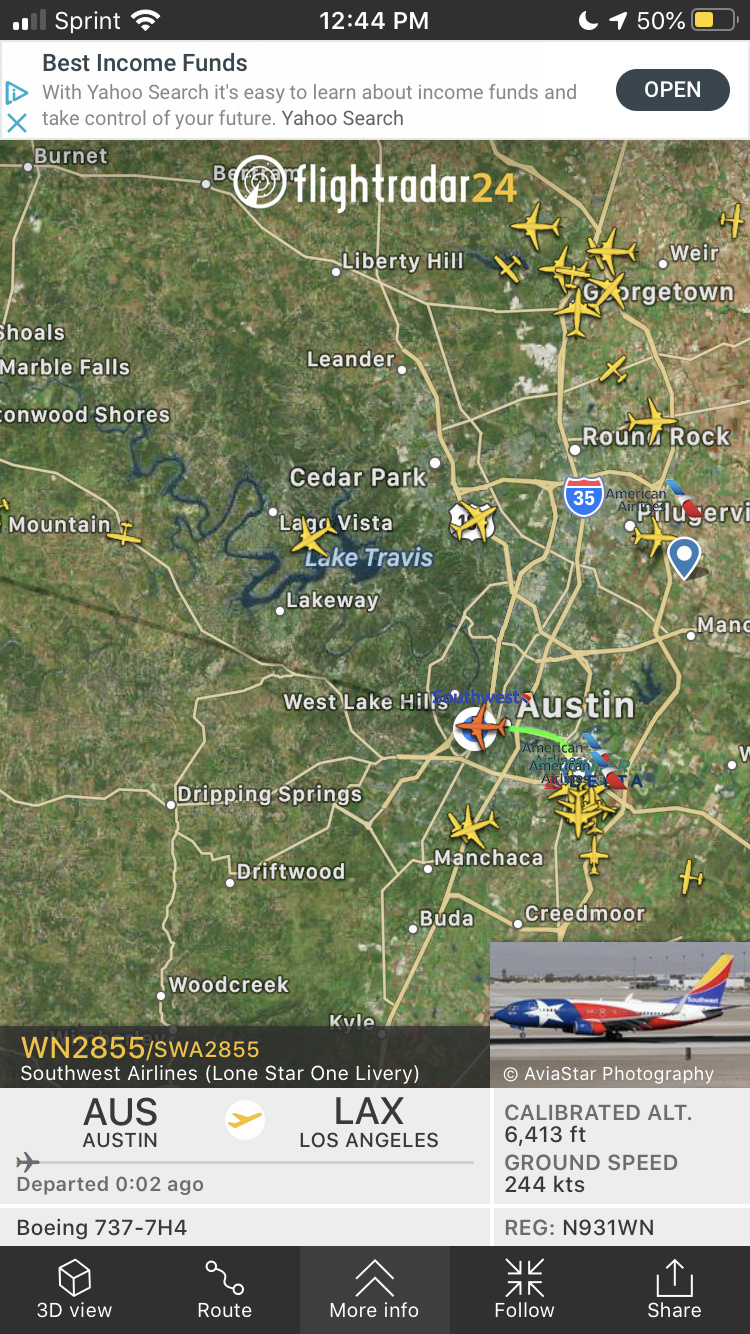Select the plane near Round Rock

click(652, 420)
